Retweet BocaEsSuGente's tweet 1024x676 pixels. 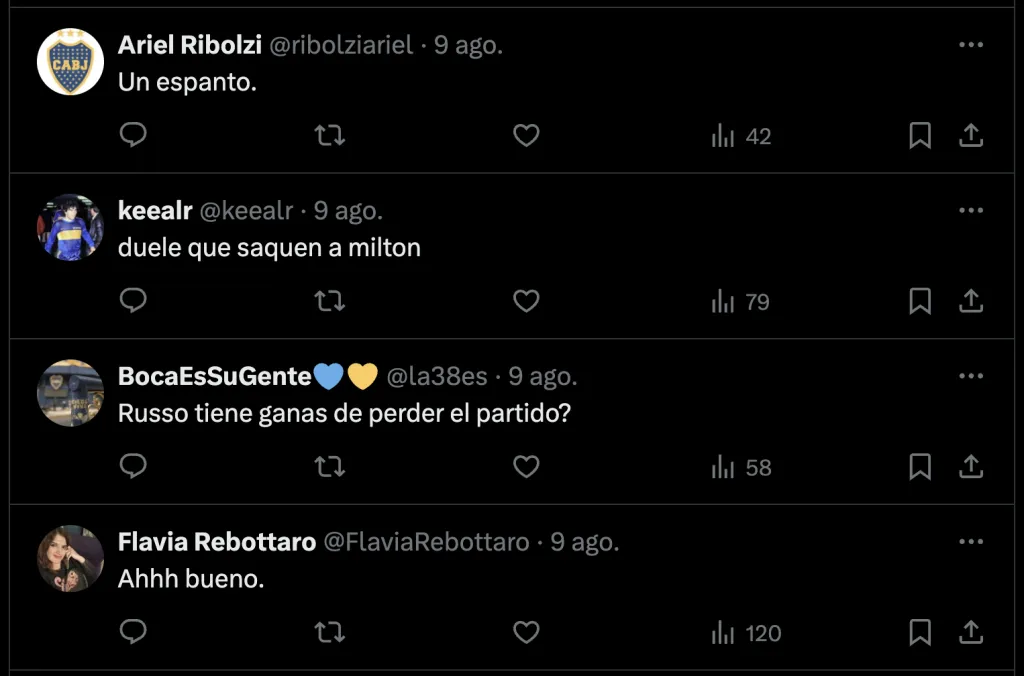pyautogui.click(x=330, y=467)
